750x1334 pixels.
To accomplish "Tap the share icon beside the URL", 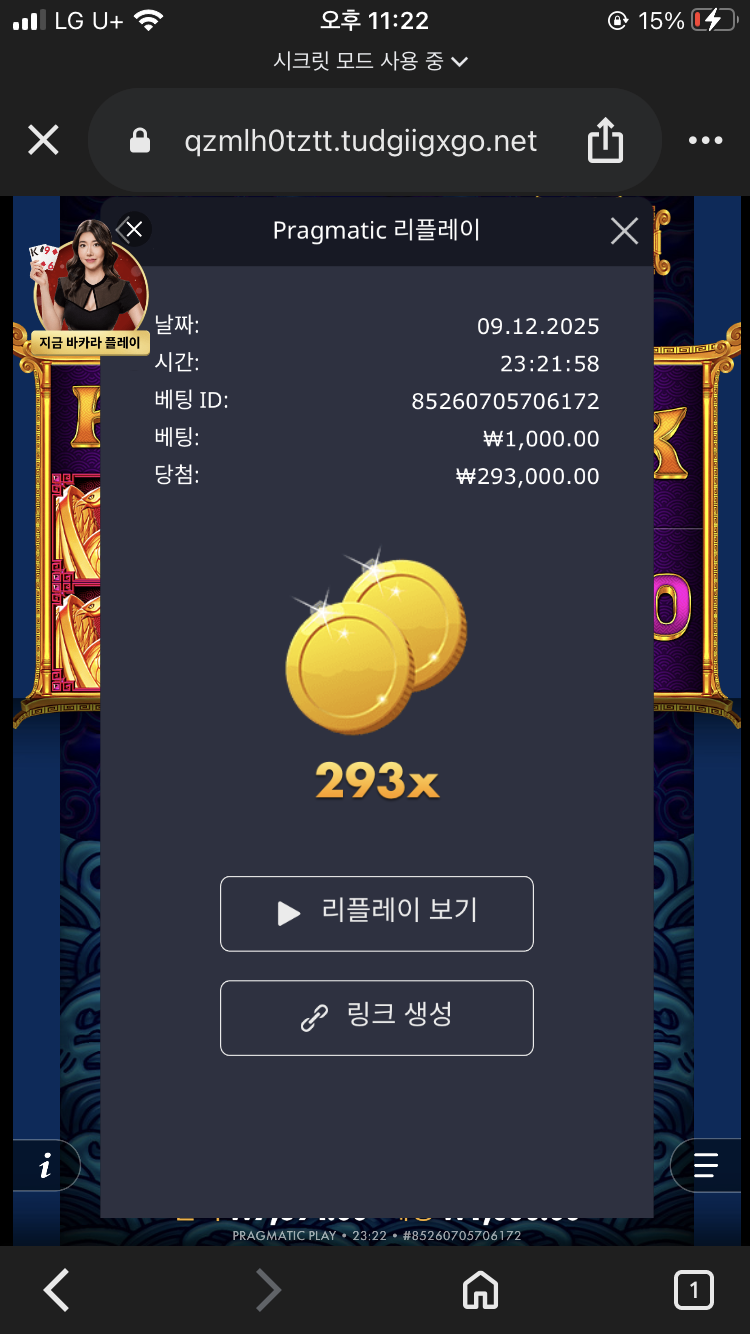I will coord(605,140).
